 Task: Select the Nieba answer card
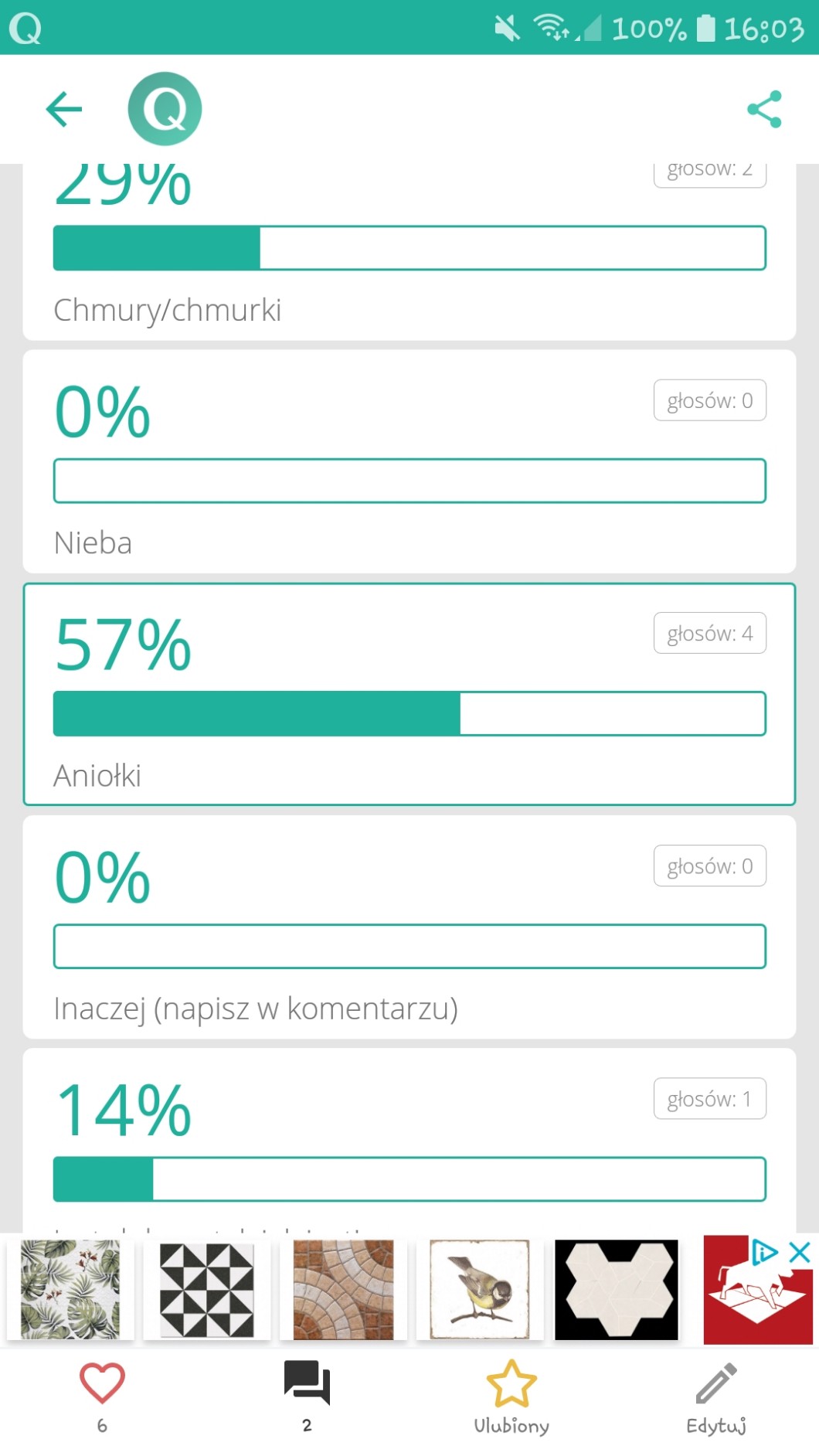[409, 461]
